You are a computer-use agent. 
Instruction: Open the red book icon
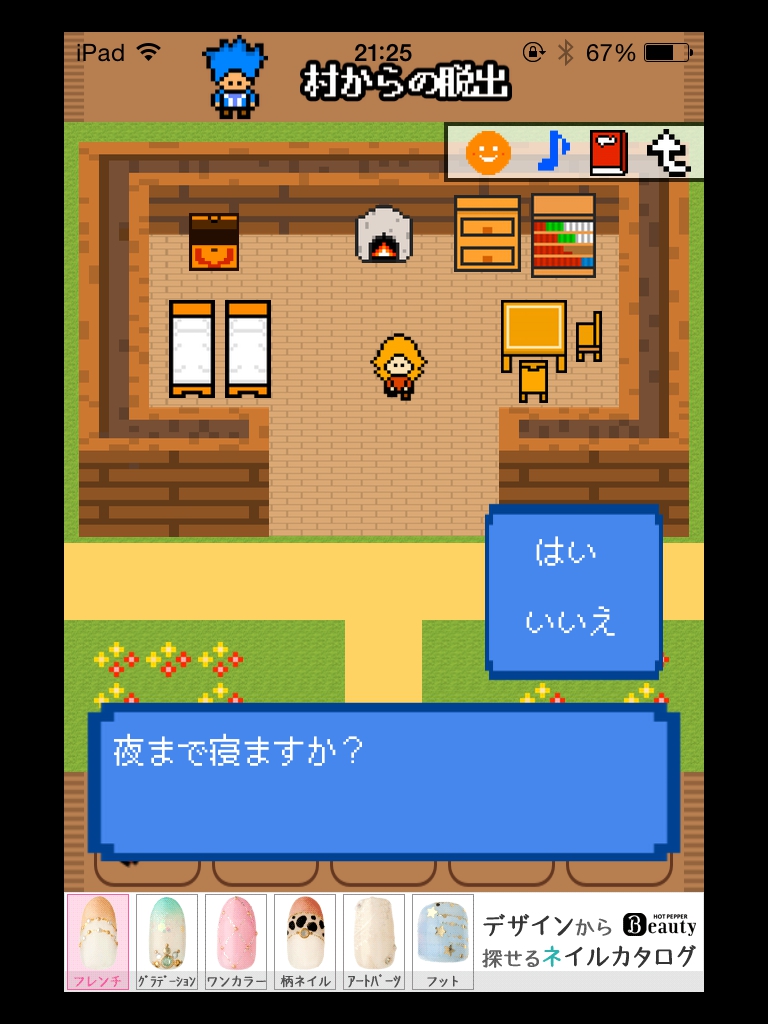(607, 153)
